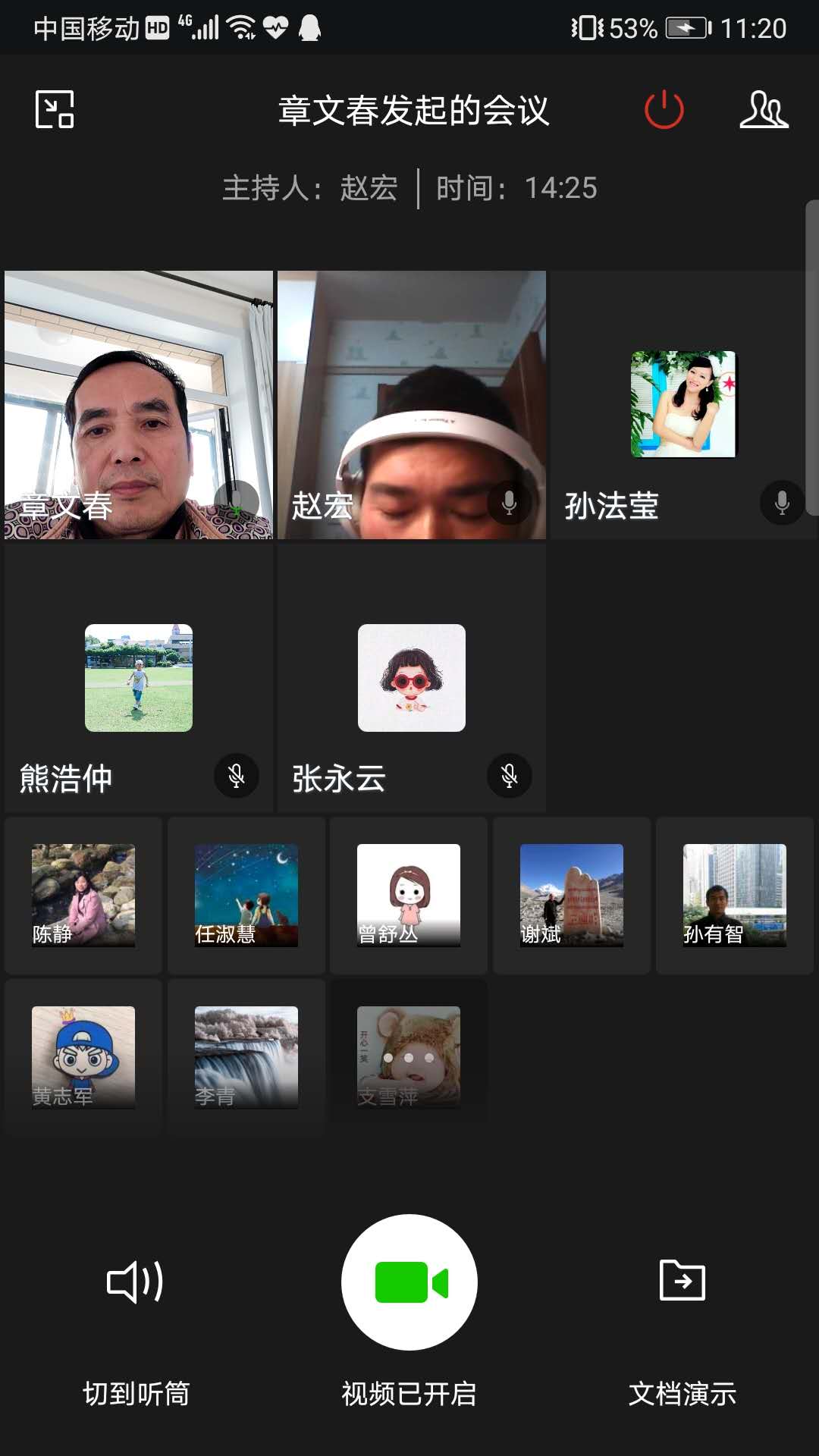
Task: Minimize the meeting window
Action: point(55,109)
